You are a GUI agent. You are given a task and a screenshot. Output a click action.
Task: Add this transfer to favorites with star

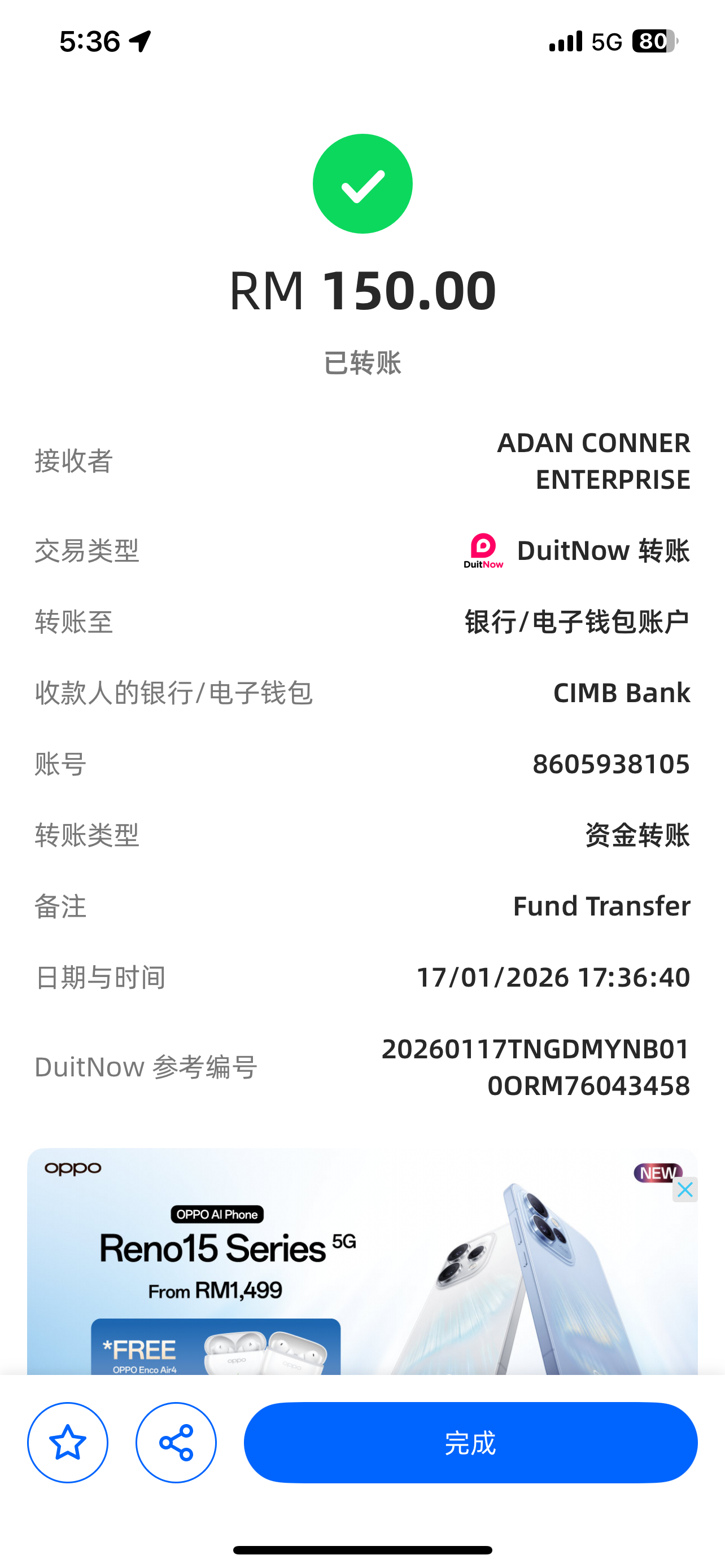[68, 1443]
